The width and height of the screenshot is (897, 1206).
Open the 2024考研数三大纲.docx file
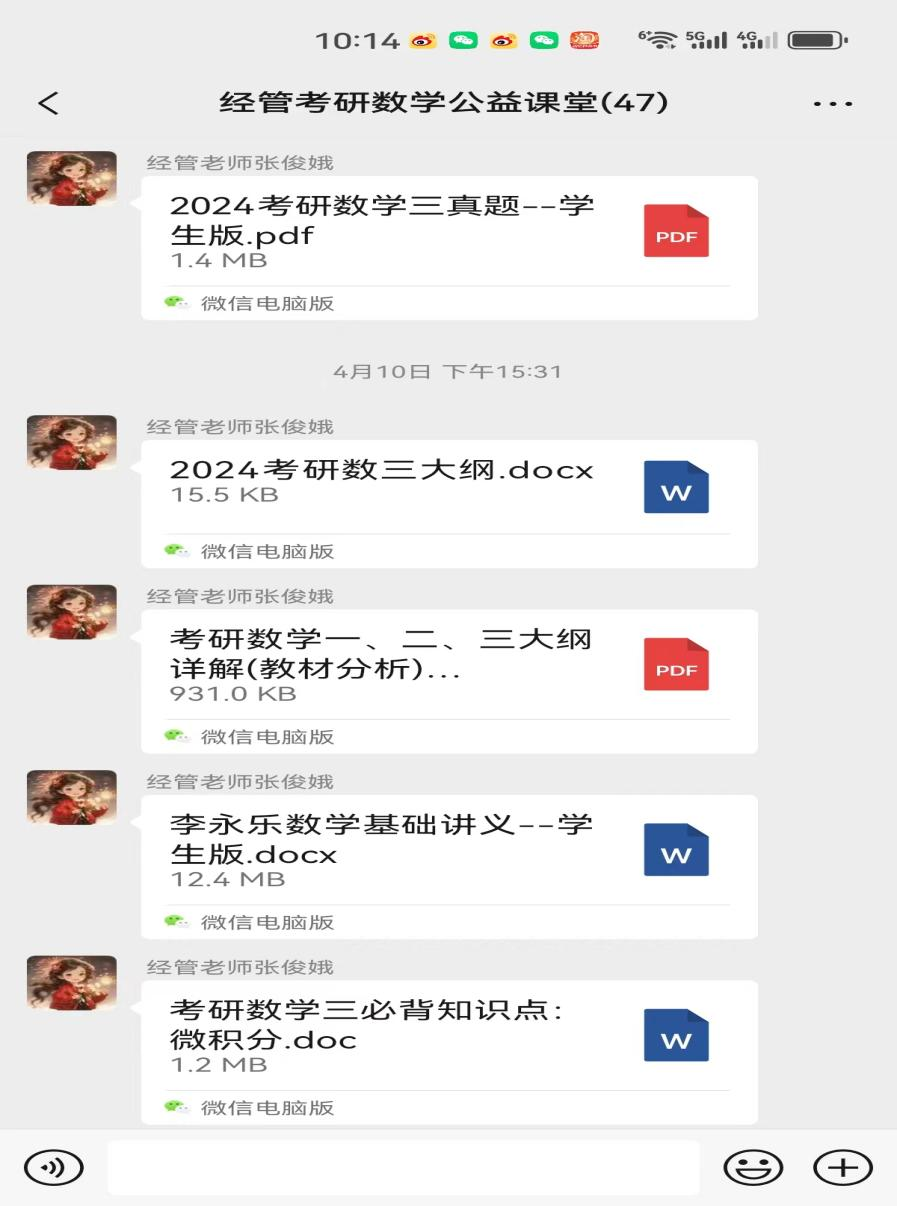click(449, 485)
